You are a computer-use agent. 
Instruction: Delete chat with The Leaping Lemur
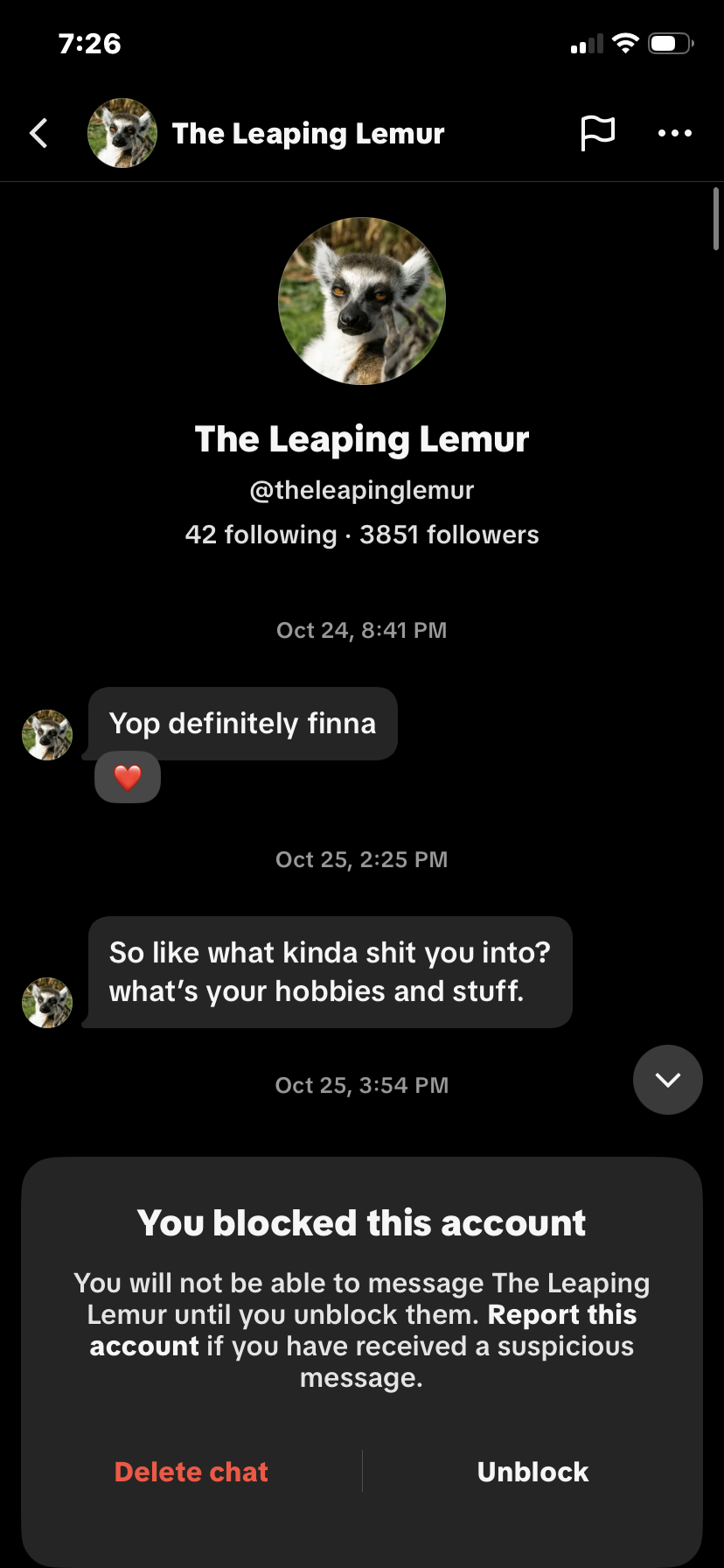click(191, 1472)
